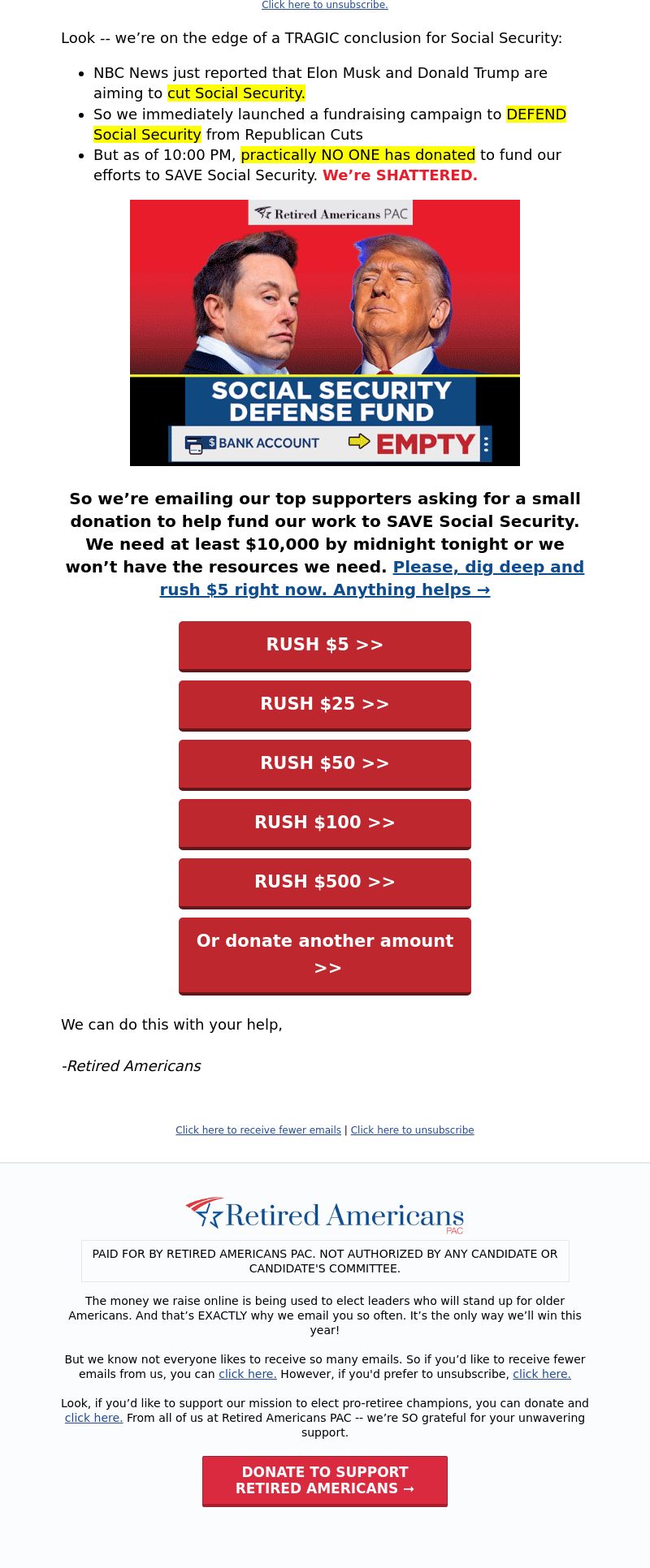The image size is (650, 1568).
Task: Open 'Click here to receive fewer emails'
Action: coord(258,1130)
